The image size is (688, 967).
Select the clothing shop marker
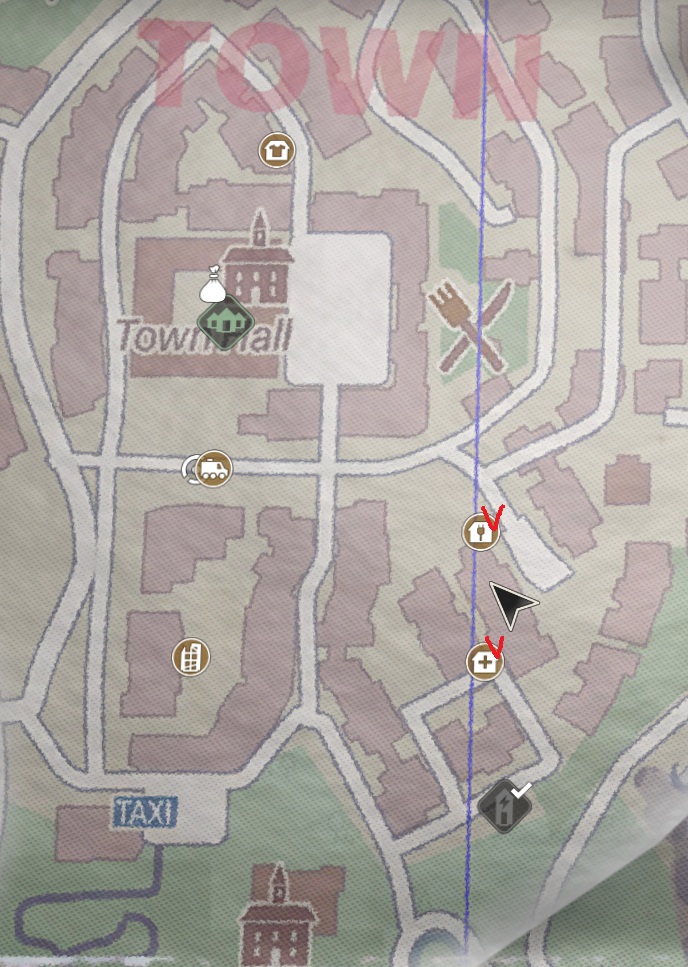click(277, 150)
